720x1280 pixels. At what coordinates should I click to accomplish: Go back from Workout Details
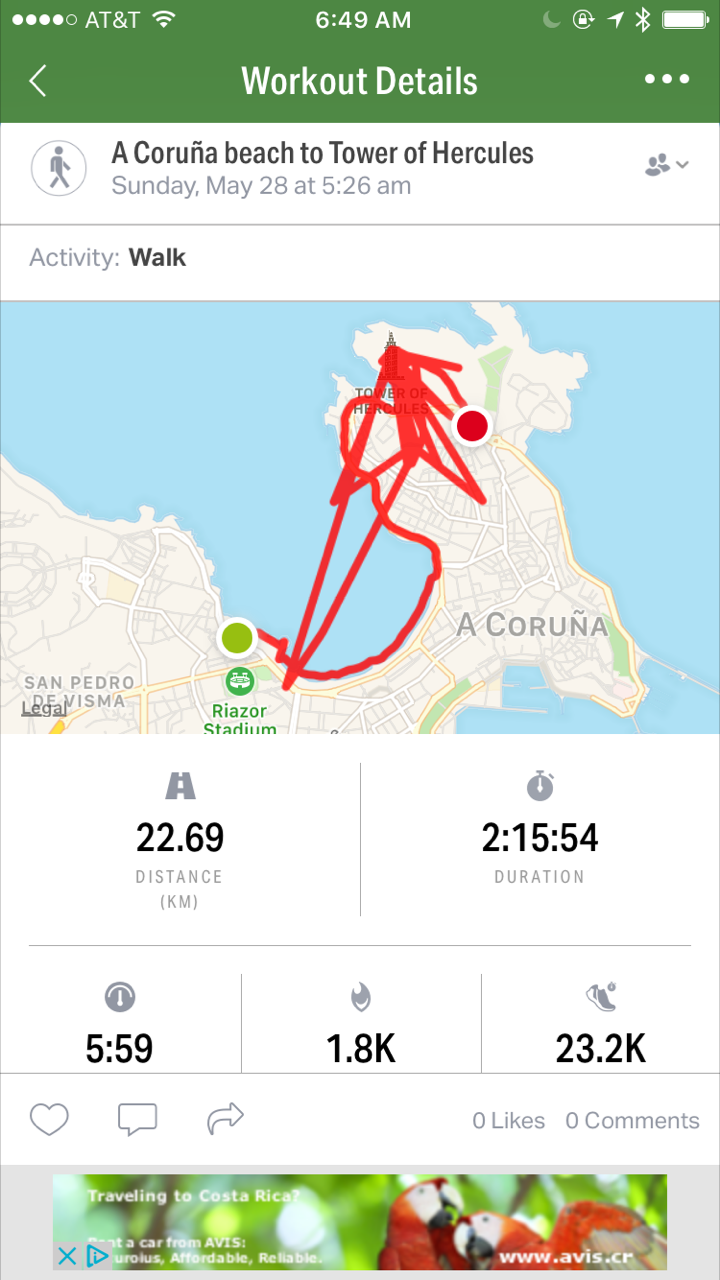(38, 81)
